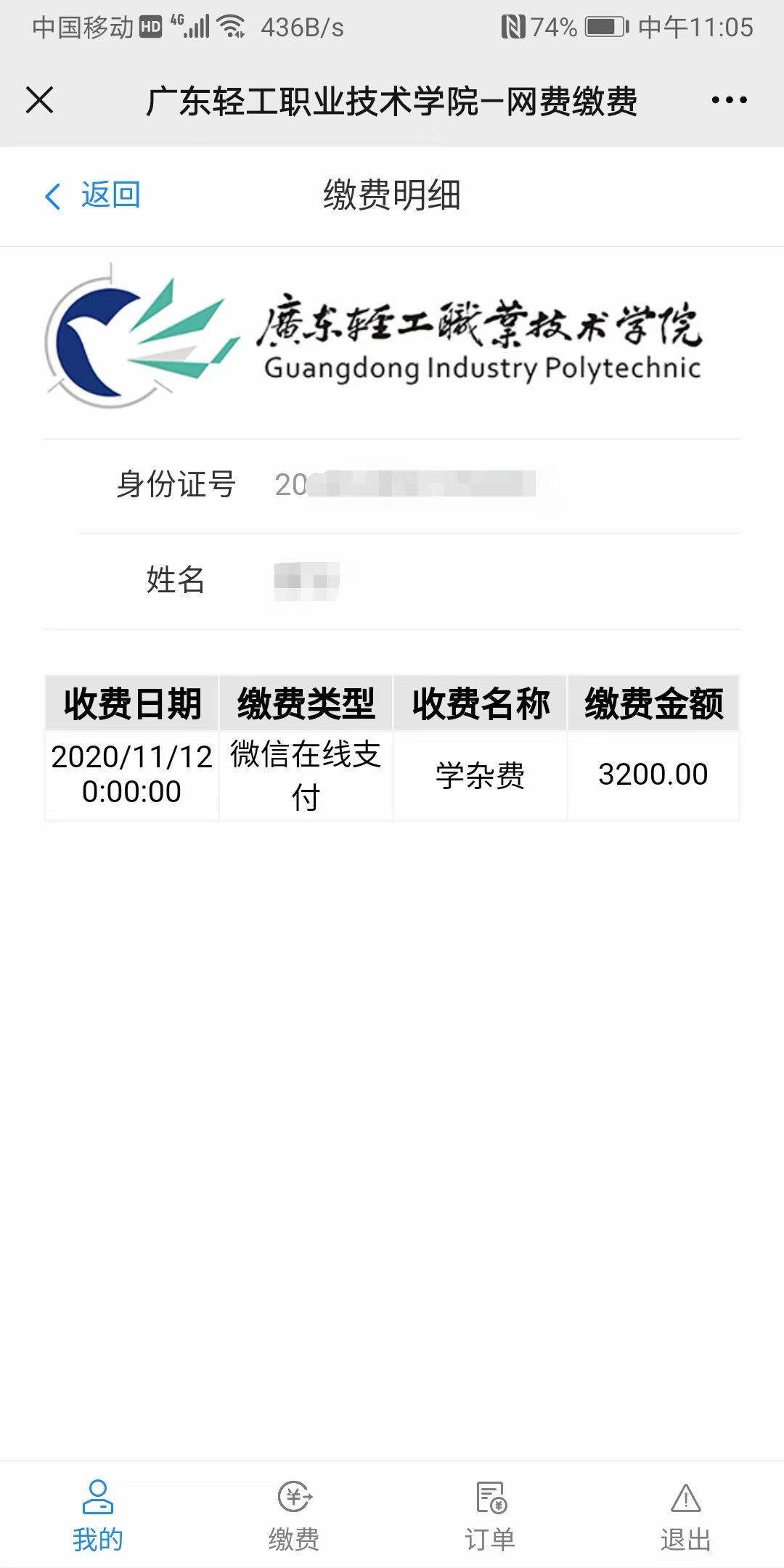The image size is (784, 1568).
Task: Select 退出 to log out
Action: (686, 1516)
